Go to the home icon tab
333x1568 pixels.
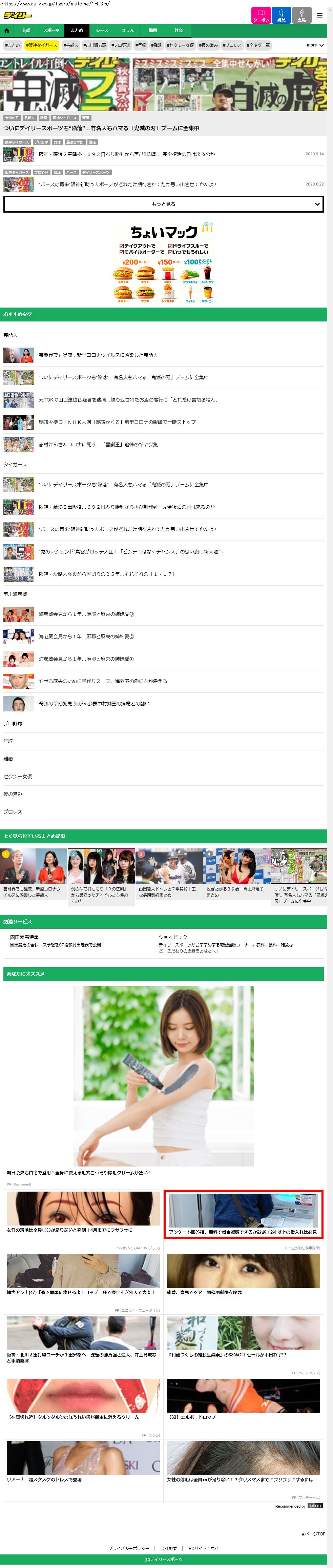pyautogui.click(x=7, y=31)
